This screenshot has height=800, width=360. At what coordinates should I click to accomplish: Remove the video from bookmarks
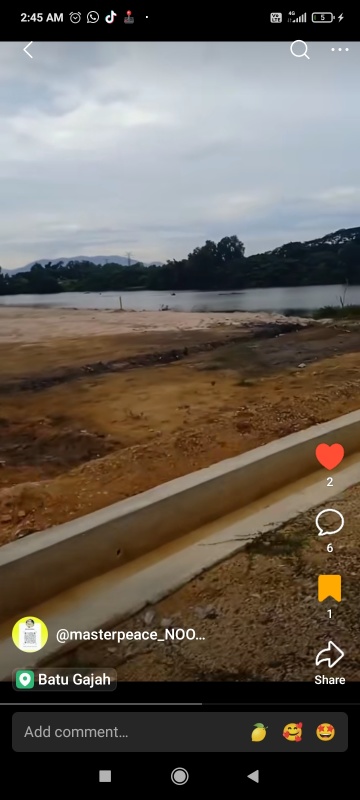click(329, 588)
